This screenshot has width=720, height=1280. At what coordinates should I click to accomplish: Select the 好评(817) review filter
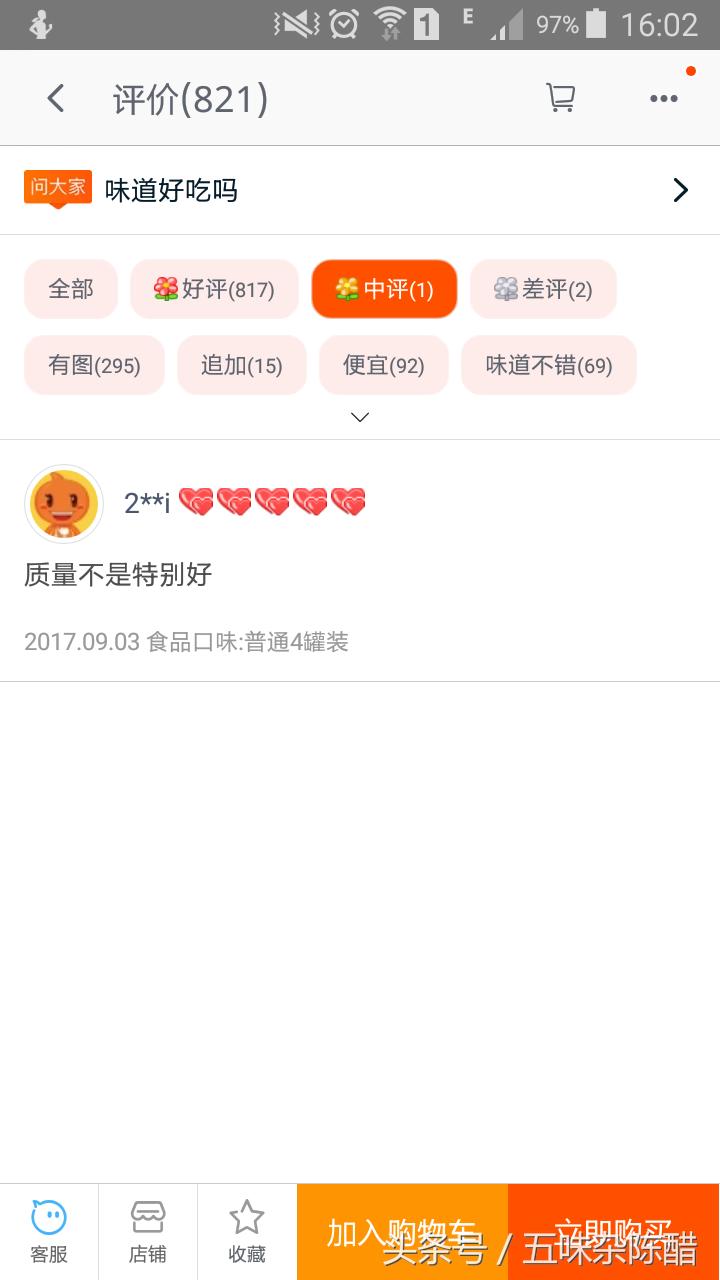[x=214, y=289]
